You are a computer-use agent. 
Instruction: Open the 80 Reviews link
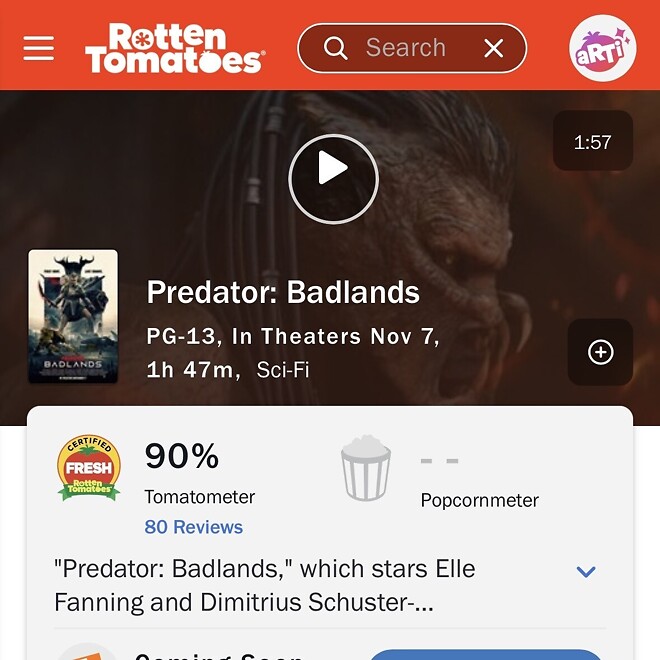coord(193,527)
